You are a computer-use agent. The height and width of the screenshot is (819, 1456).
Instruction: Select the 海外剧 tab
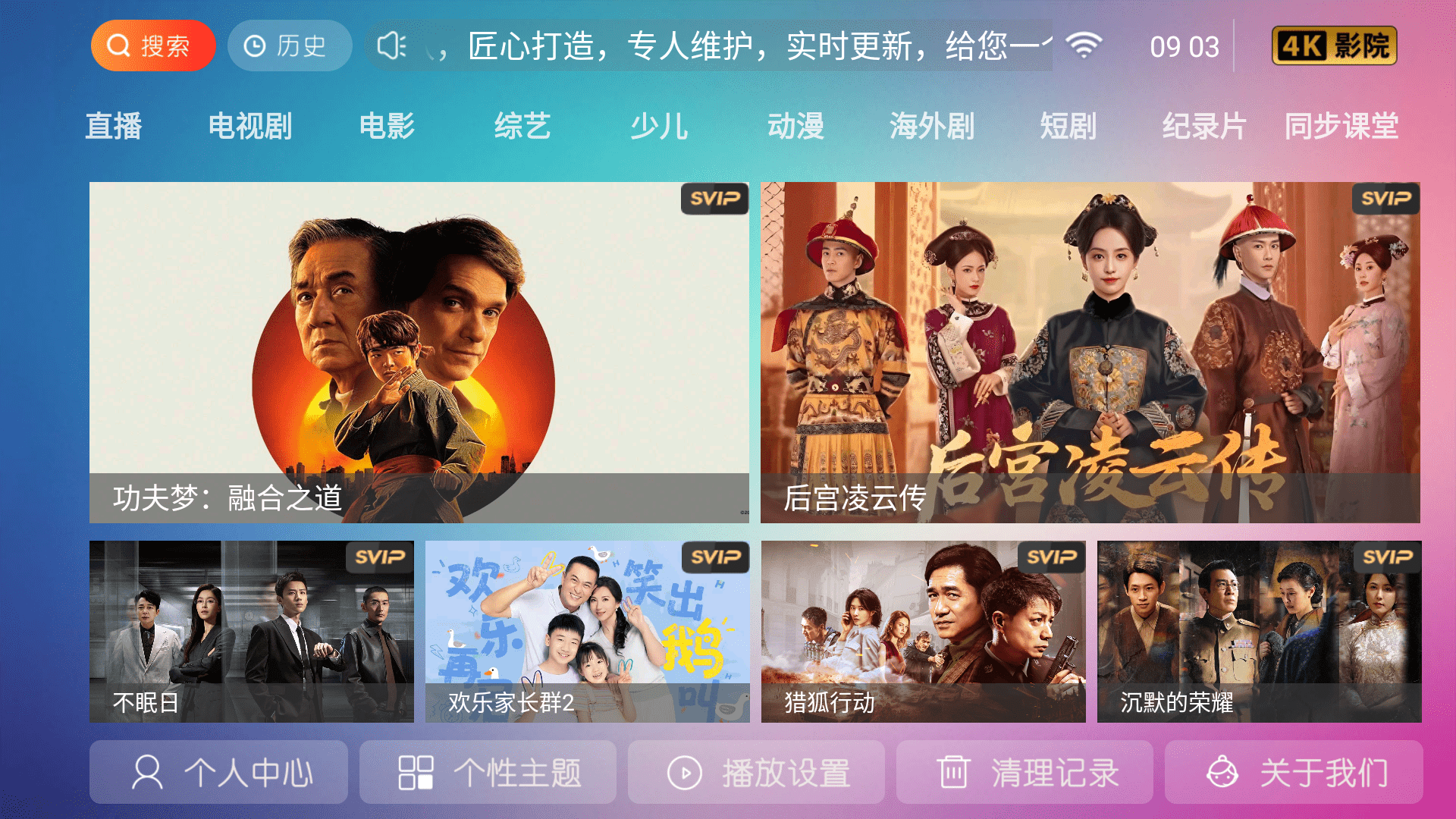[932, 126]
